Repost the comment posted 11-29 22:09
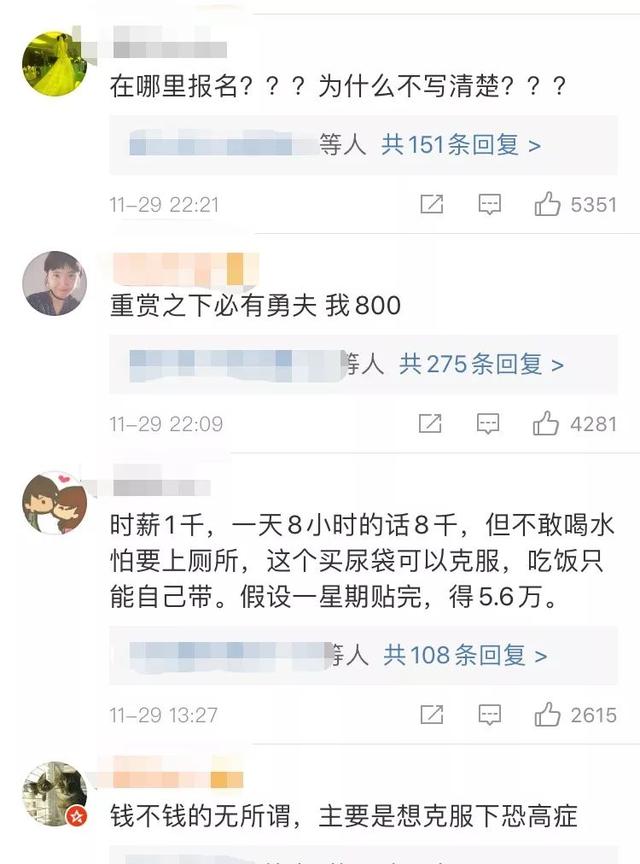Viewport: 640px width, 864px height. tap(430, 424)
